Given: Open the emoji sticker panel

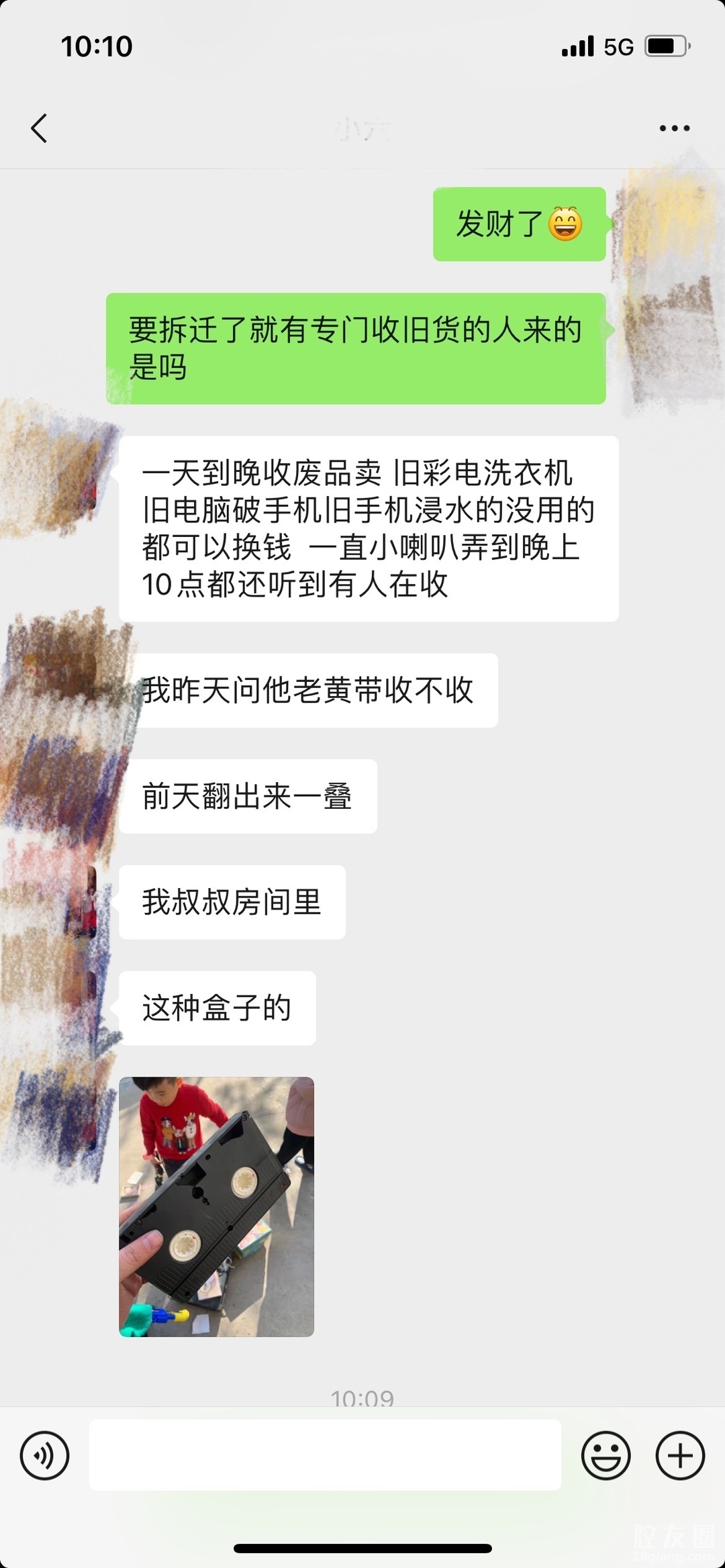Looking at the screenshot, I should coord(606,1455).
